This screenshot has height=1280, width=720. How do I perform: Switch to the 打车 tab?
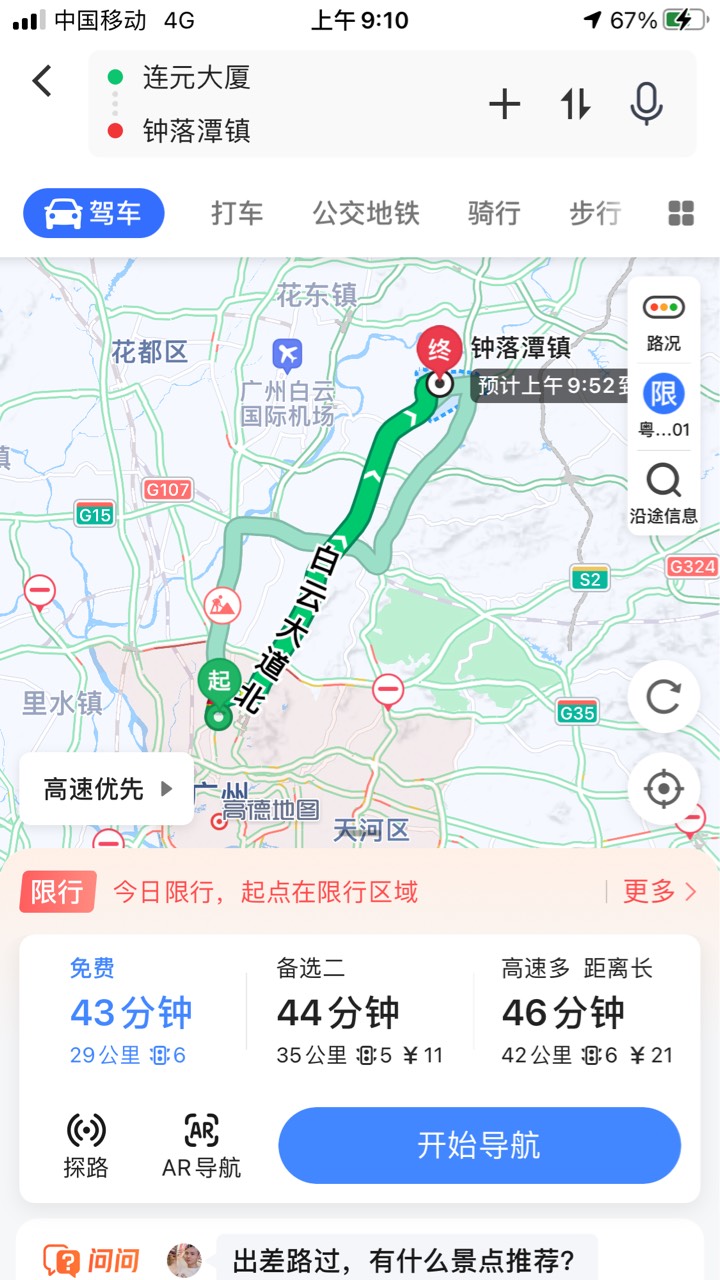(237, 213)
